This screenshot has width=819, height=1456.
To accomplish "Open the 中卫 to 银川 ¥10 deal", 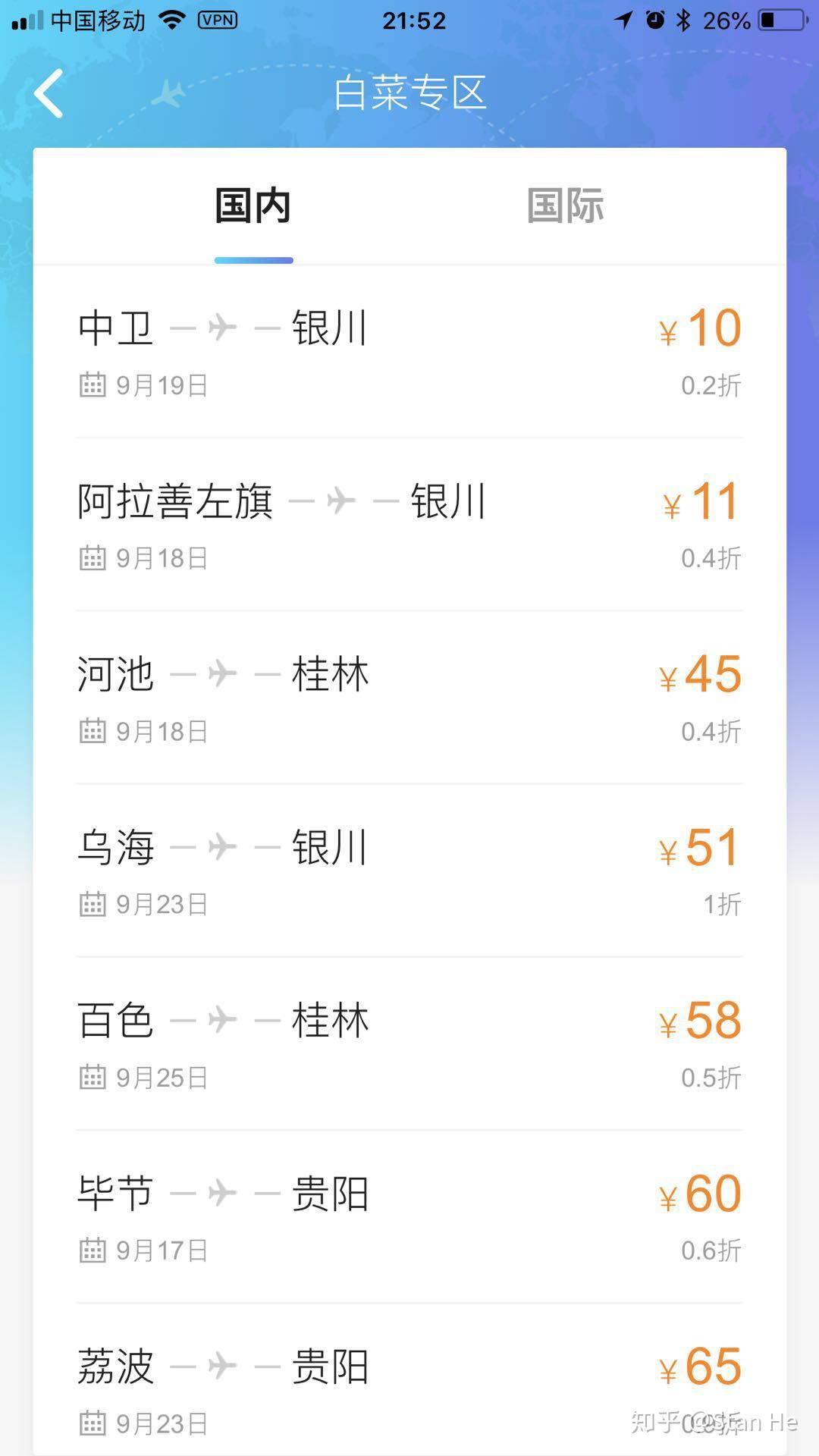I will (x=409, y=349).
